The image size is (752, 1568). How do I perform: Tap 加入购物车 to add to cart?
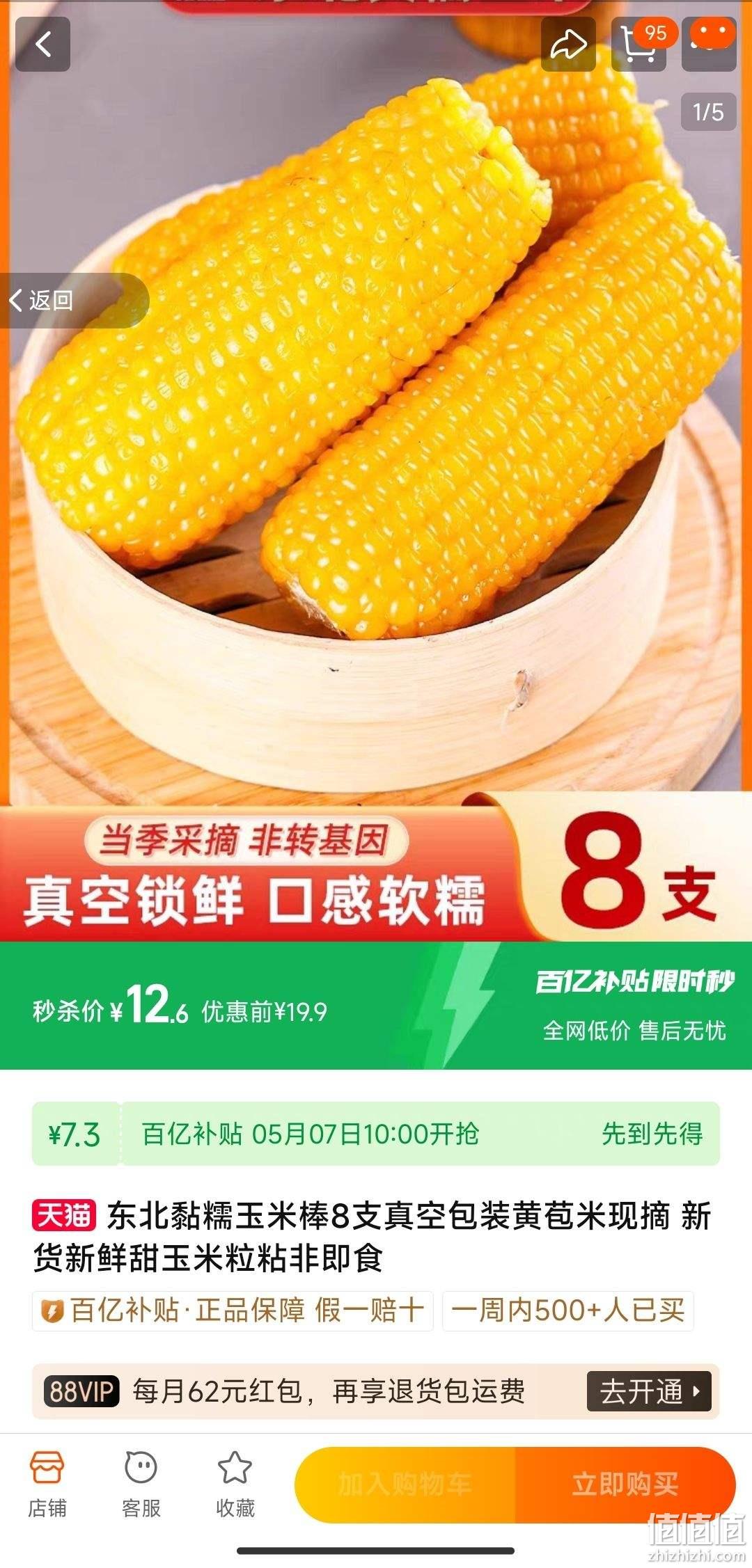pyautogui.click(x=405, y=1485)
